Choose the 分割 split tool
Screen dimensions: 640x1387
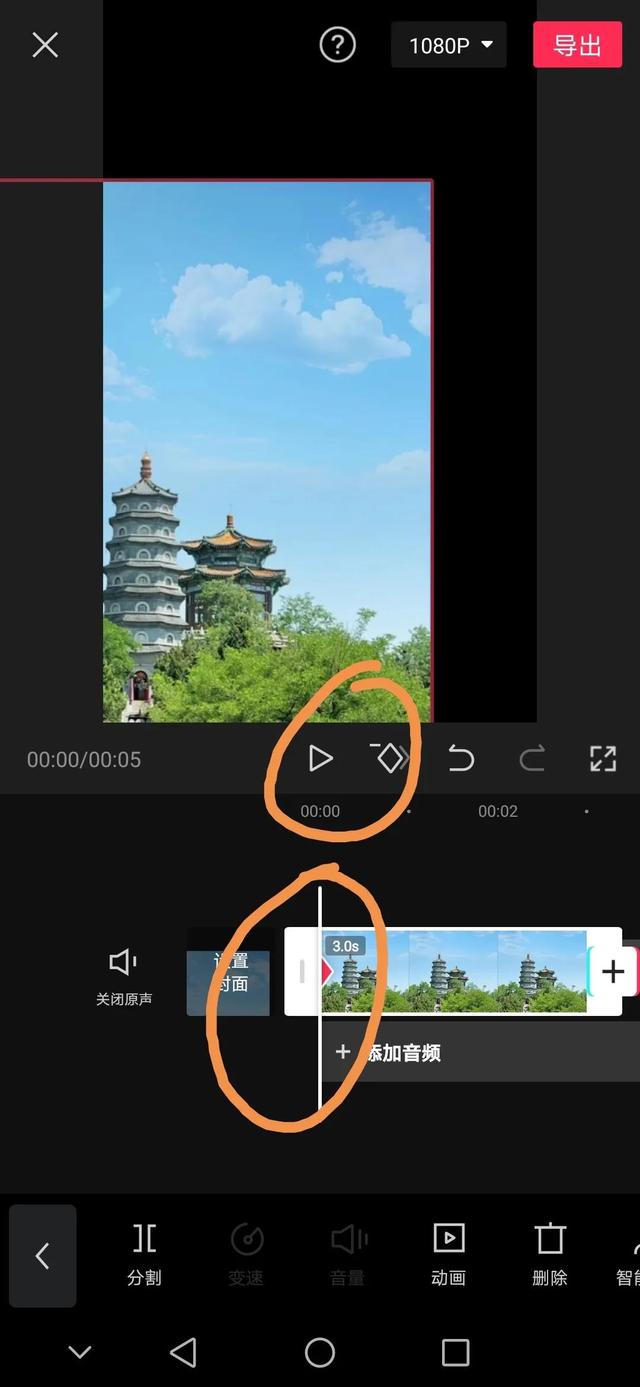point(144,1254)
